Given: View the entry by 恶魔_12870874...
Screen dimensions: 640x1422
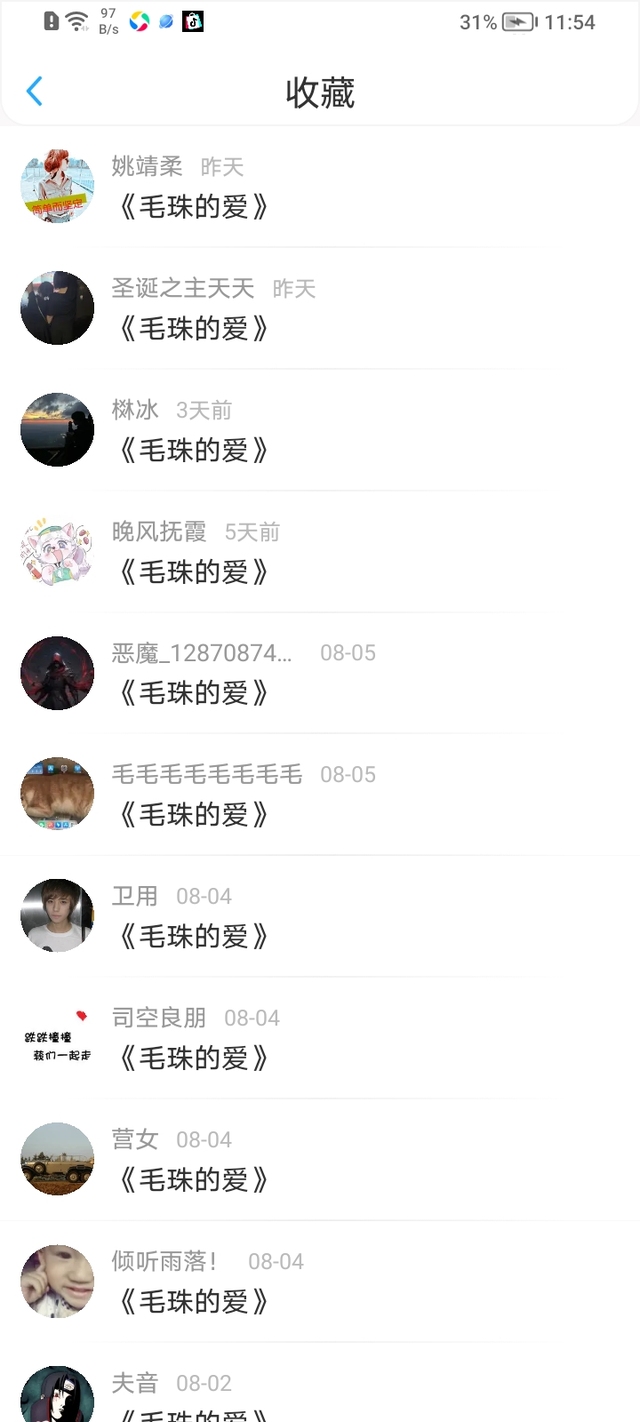Looking at the screenshot, I should pyautogui.click(x=320, y=673).
